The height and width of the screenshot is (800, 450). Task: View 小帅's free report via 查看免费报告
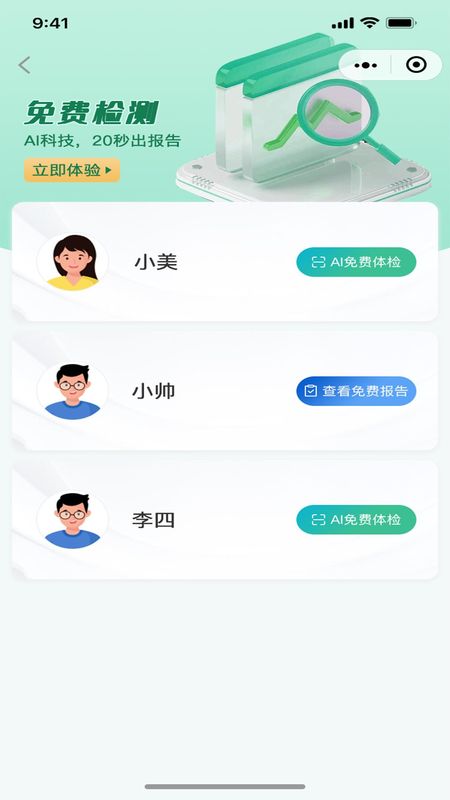(356, 391)
